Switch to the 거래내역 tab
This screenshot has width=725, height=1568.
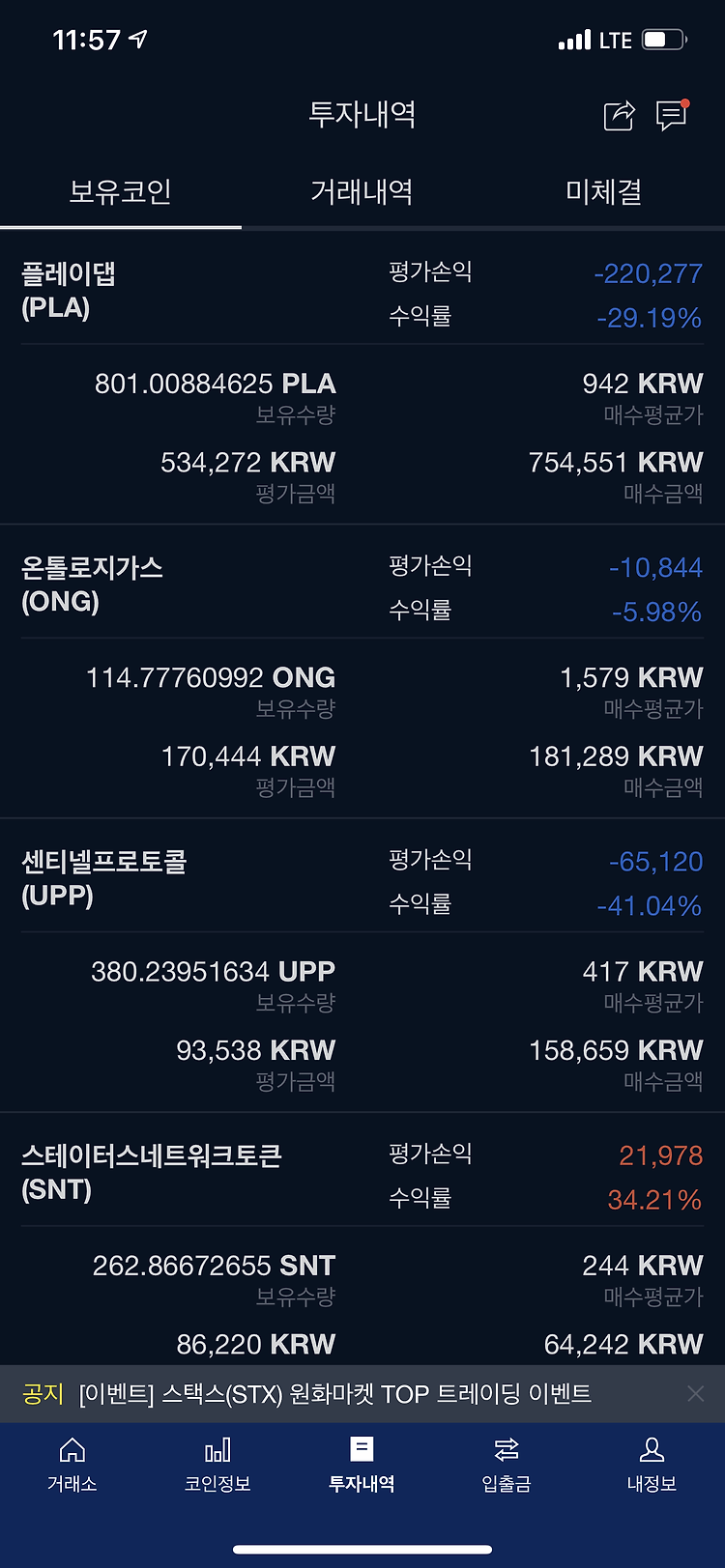click(362, 191)
